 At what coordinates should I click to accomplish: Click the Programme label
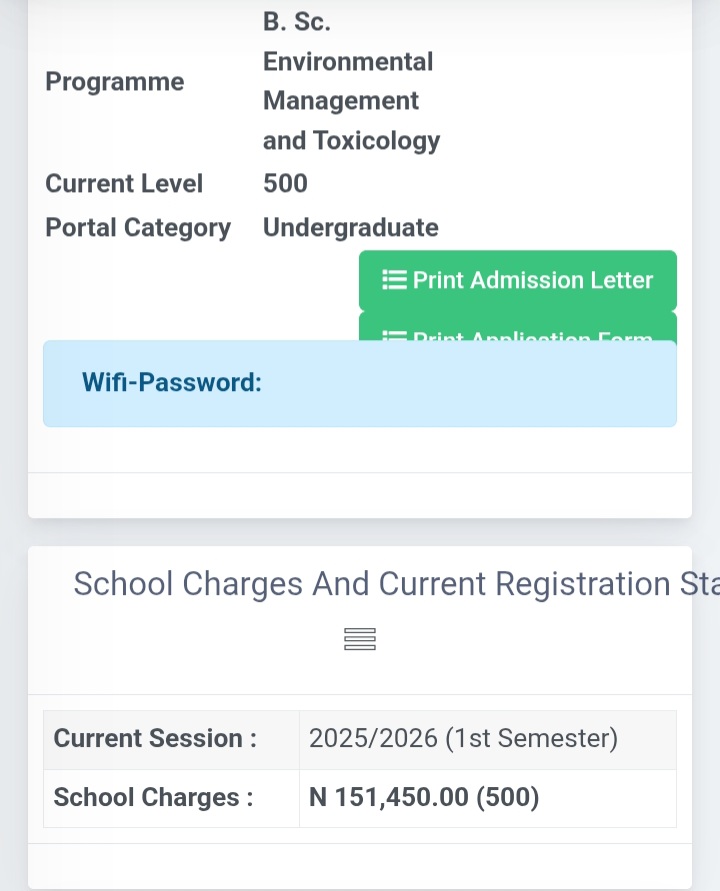click(113, 82)
